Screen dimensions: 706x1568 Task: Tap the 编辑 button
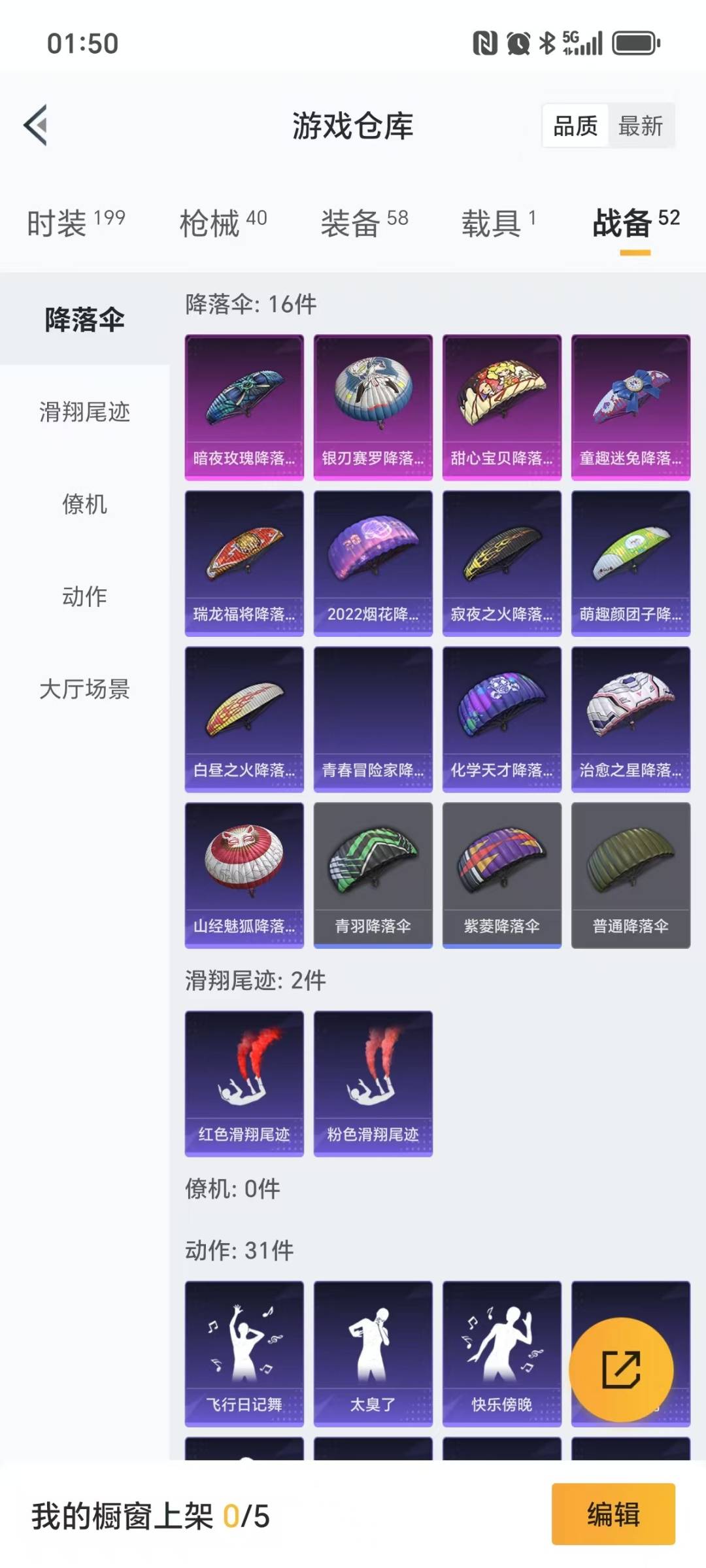(613, 1514)
